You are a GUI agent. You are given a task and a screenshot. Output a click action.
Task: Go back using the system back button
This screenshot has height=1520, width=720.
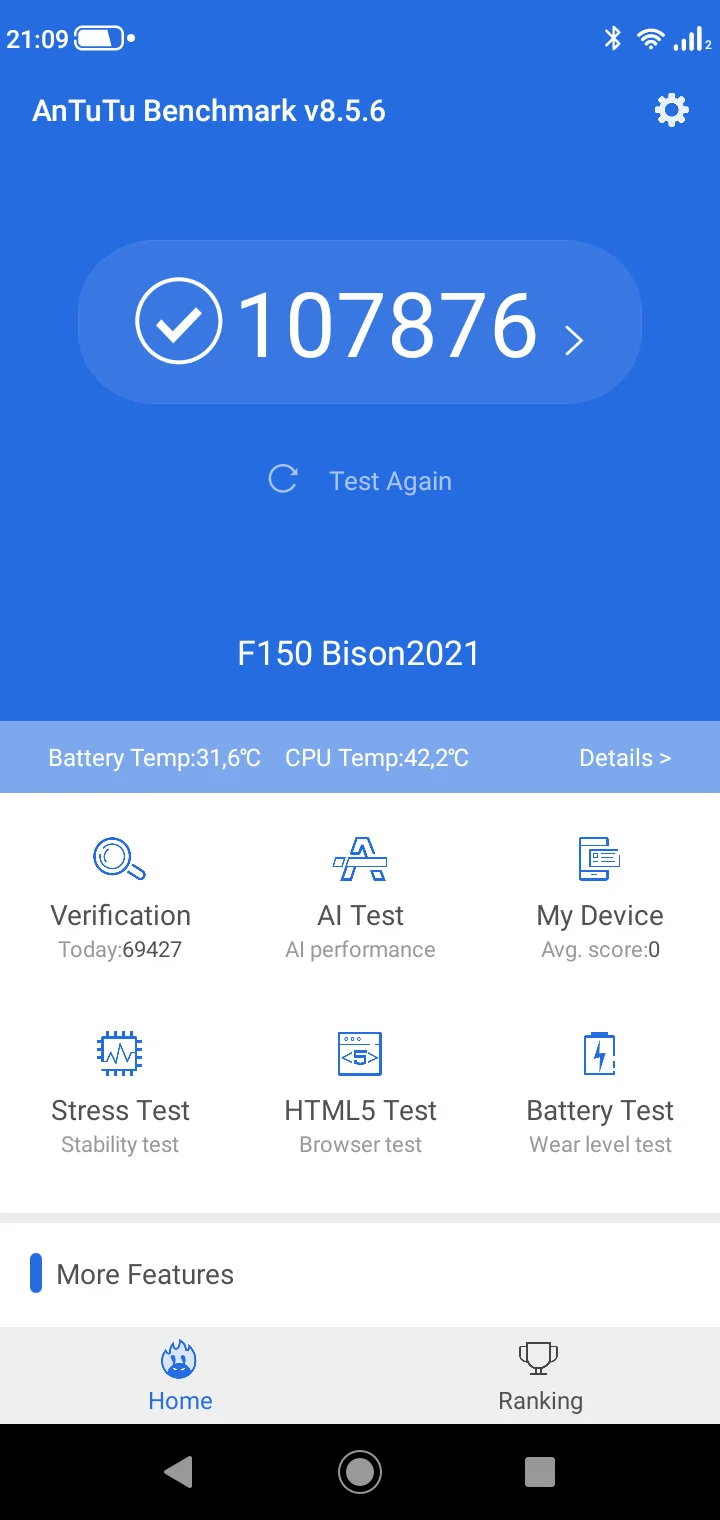coord(178,1471)
